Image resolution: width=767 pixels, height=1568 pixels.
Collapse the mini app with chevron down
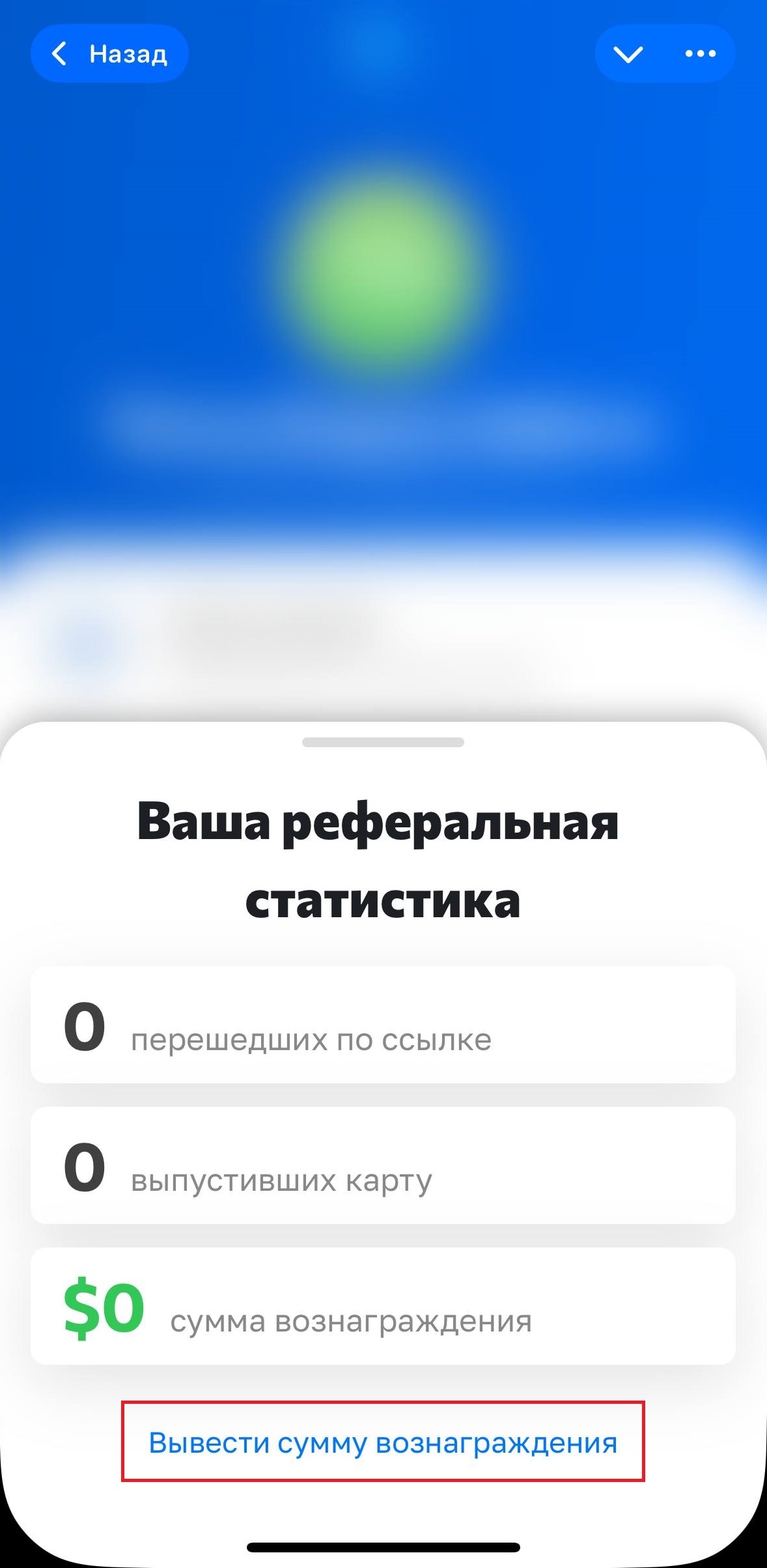[628, 54]
